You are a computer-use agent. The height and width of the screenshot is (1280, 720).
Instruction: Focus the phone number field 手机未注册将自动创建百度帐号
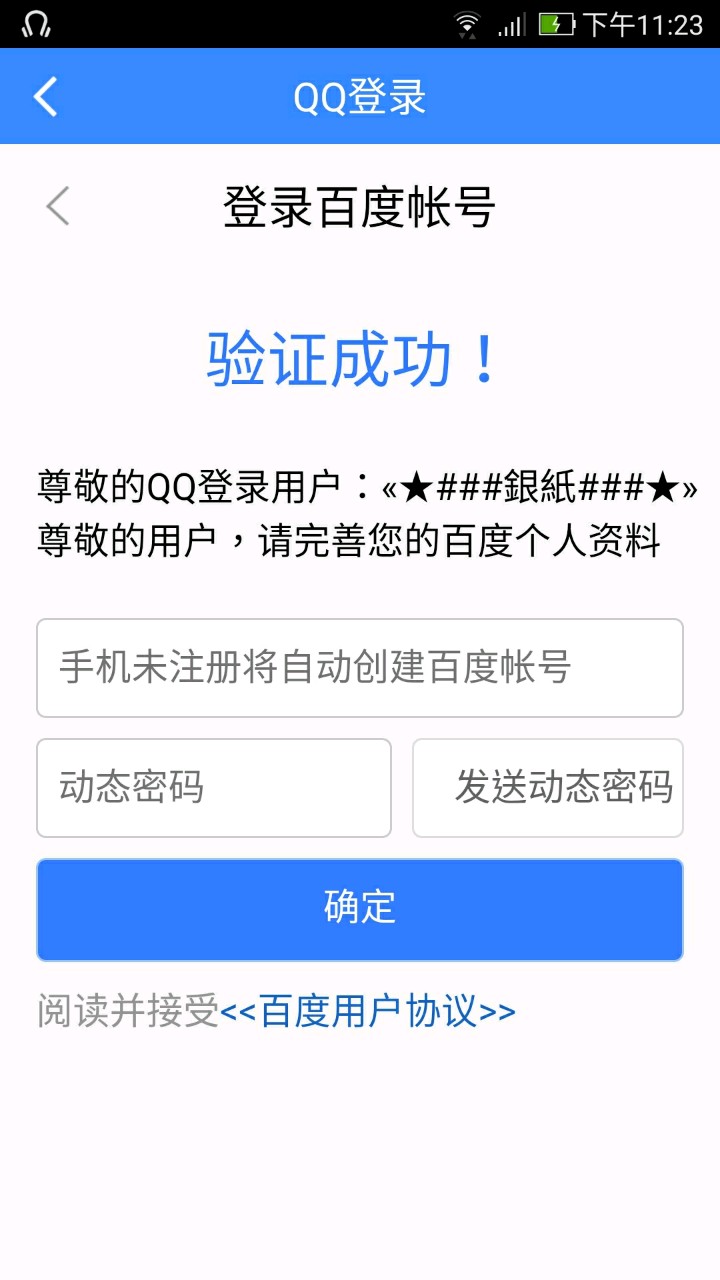coord(360,668)
